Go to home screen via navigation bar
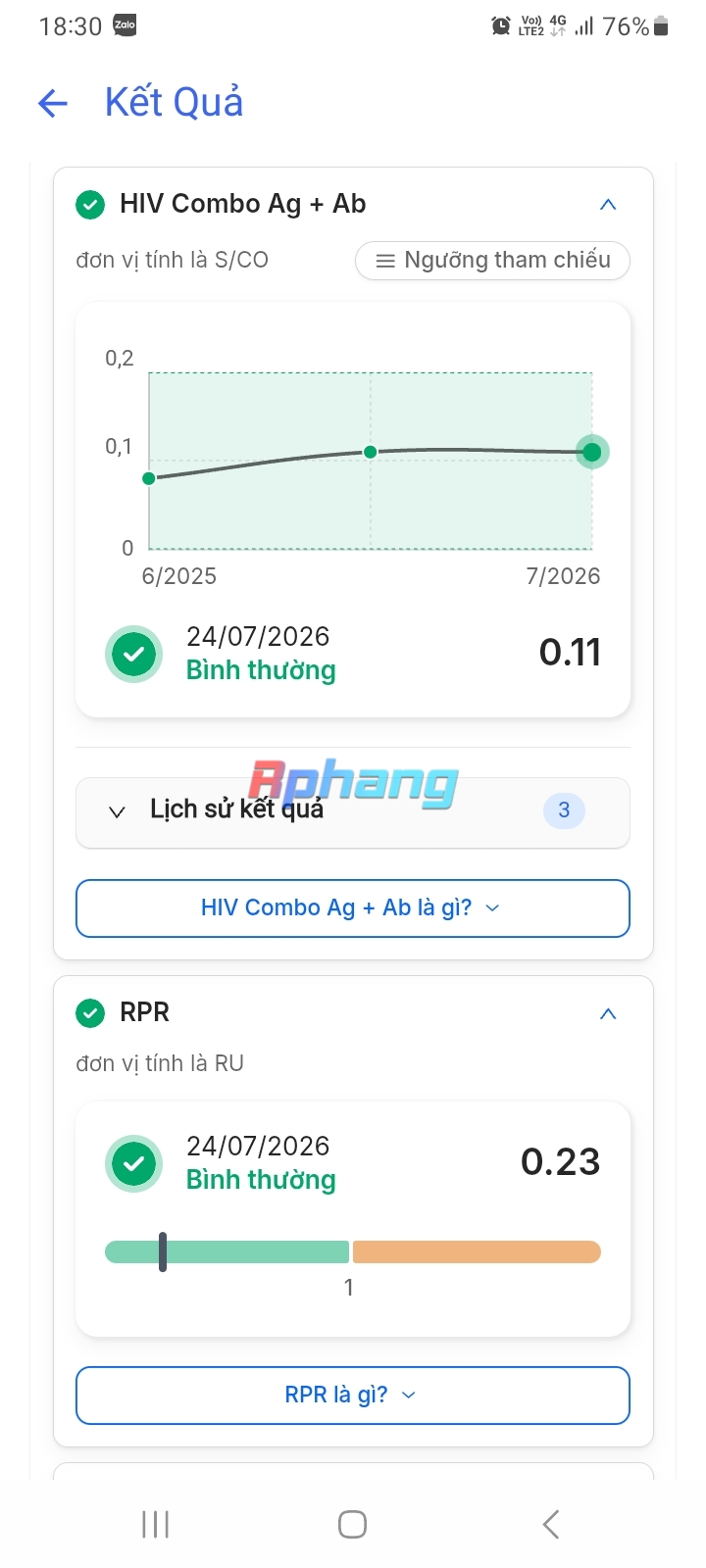The height and width of the screenshot is (1568, 706). [352, 1525]
